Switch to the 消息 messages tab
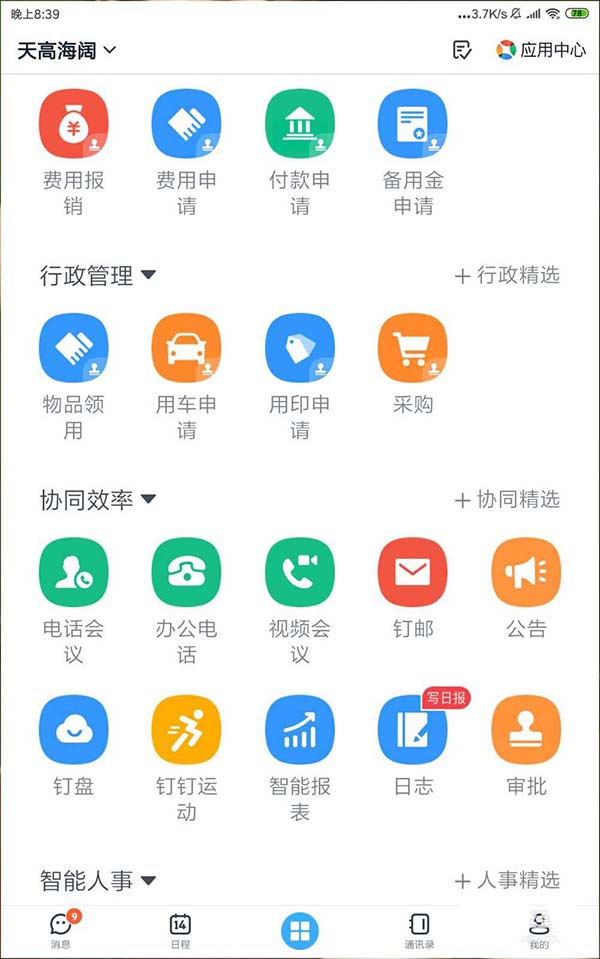600x959 pixels. [x=61, y=932]
